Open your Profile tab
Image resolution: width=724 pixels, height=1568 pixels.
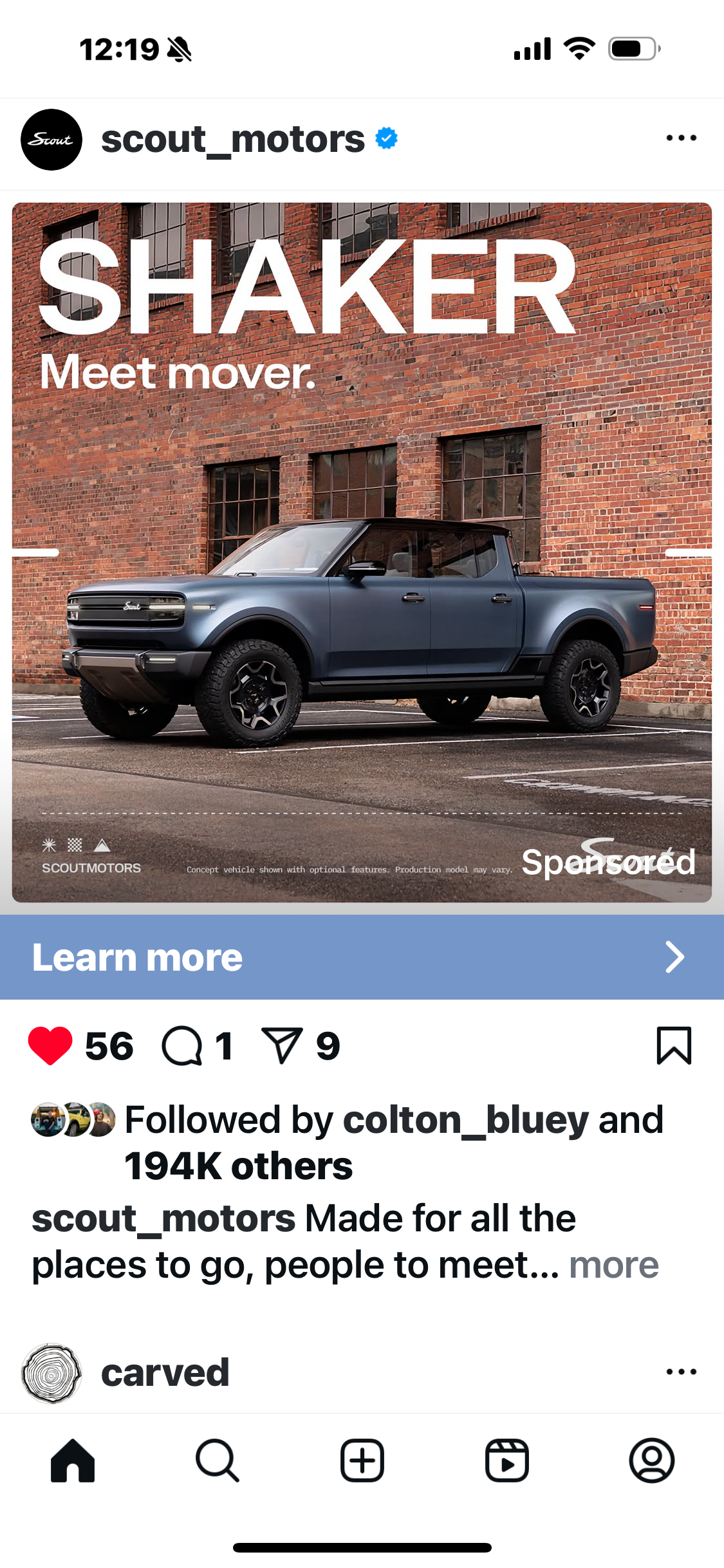651,1461
